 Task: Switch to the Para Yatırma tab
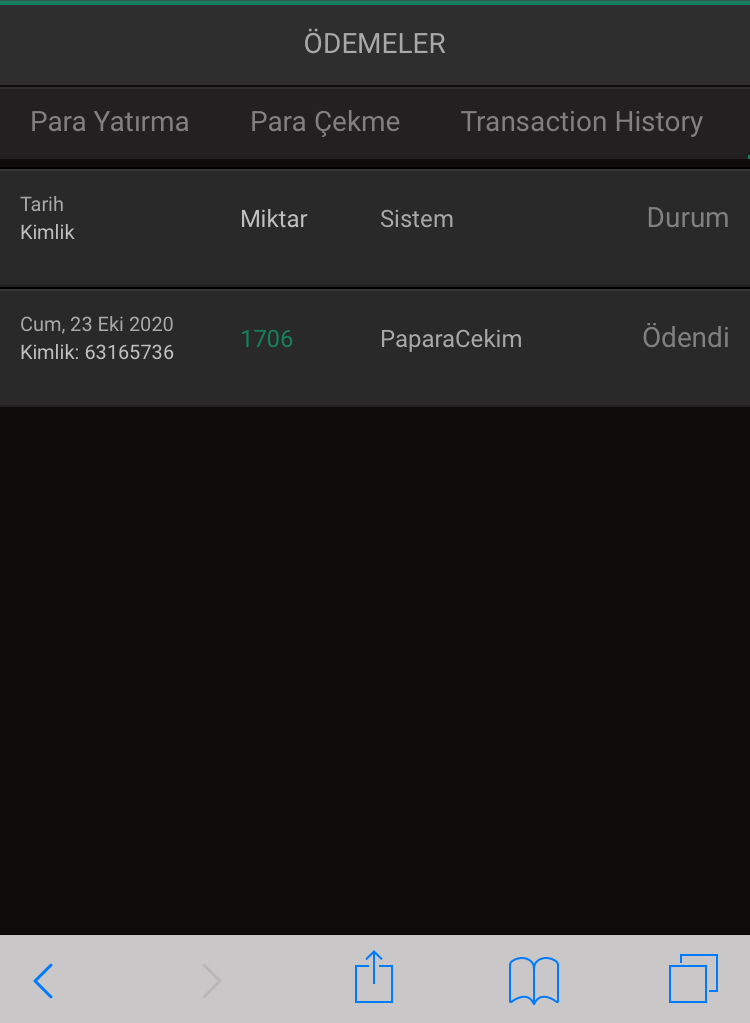[110, 122]
